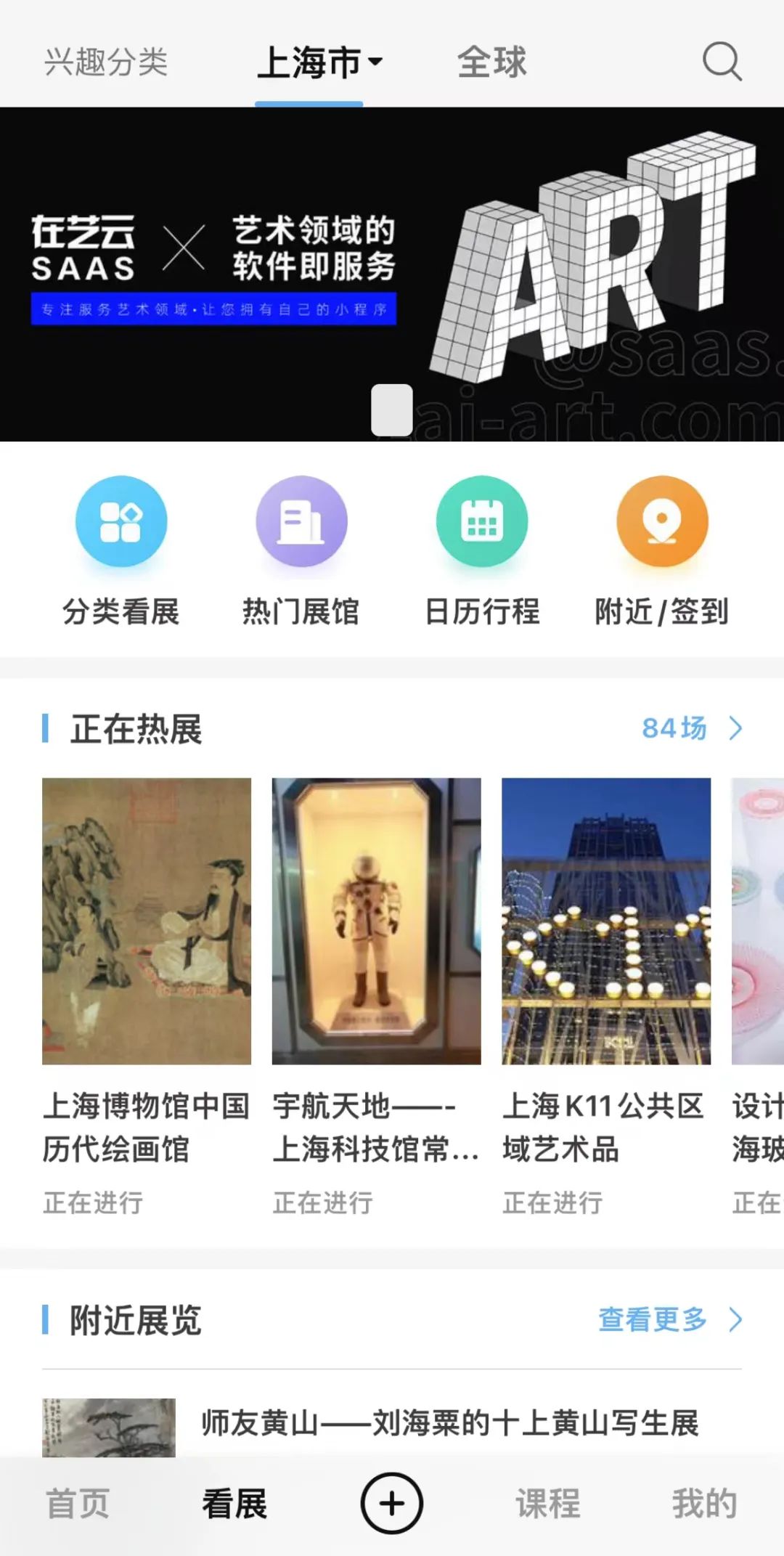Open 热门展馆 popular venues

[301, 550]
